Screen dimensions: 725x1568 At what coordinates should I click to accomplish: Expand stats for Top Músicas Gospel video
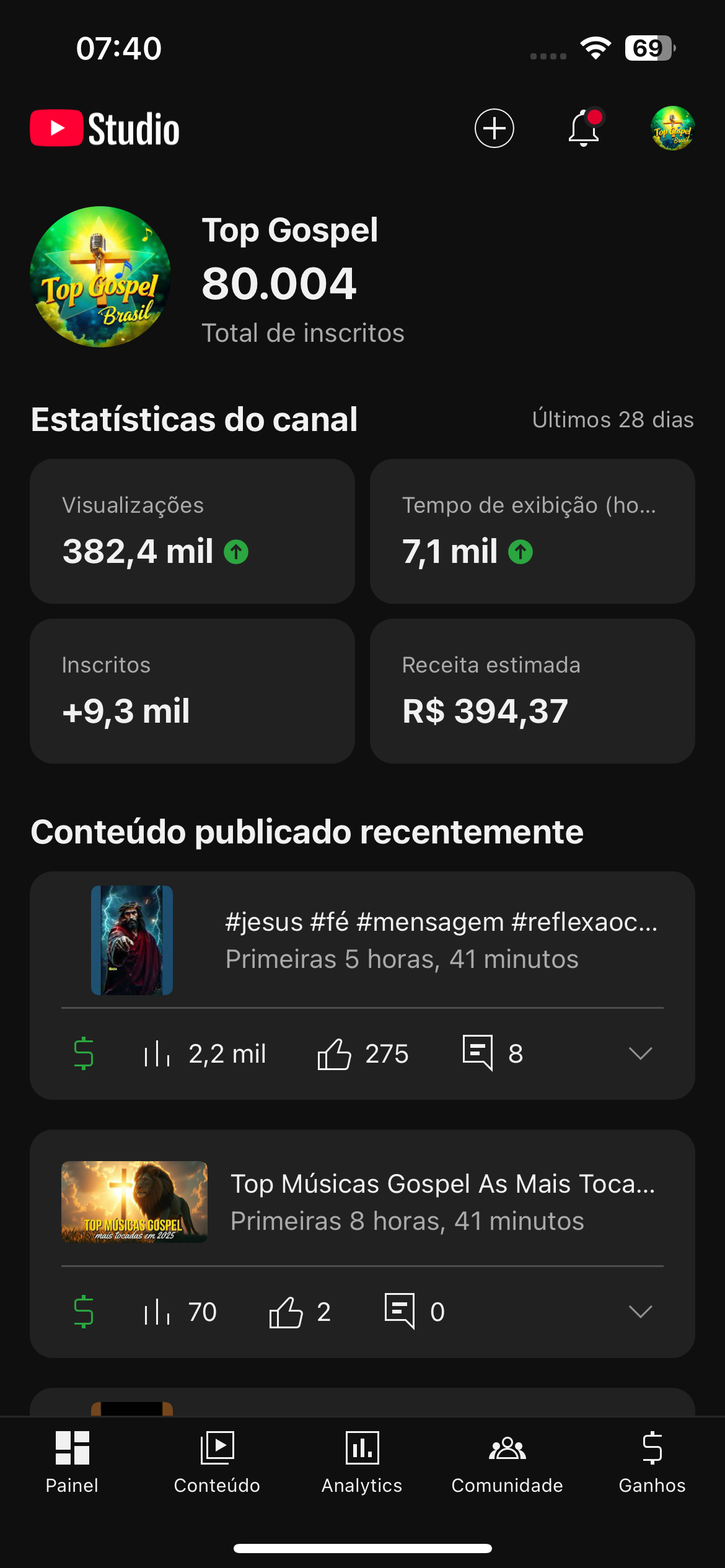coord(640,1312)
